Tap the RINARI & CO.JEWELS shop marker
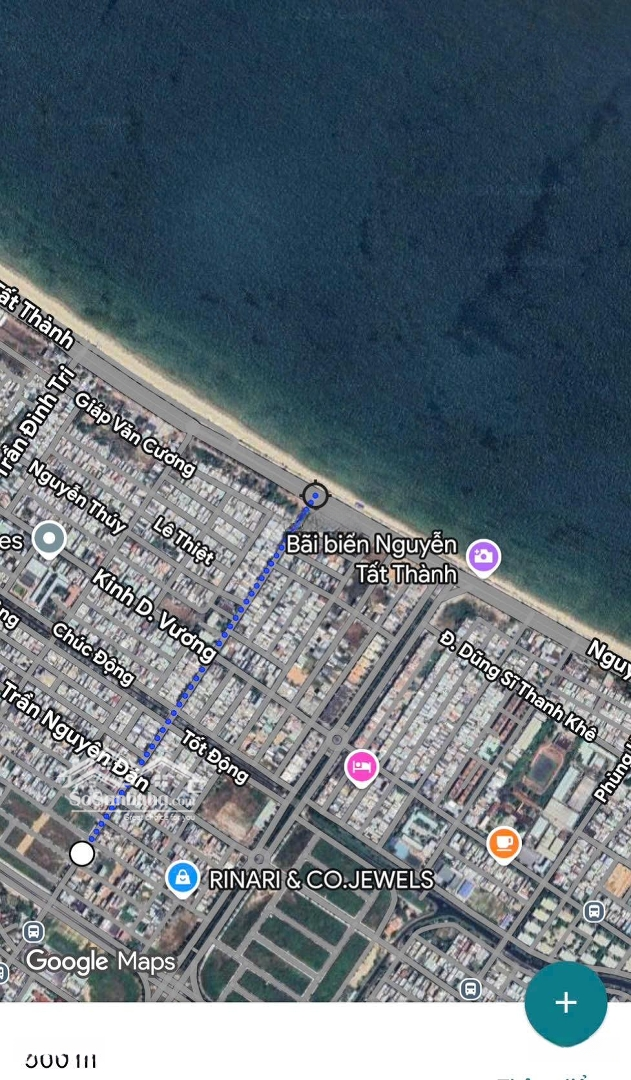Screen dimensions: 631x1080 (182, 878)
